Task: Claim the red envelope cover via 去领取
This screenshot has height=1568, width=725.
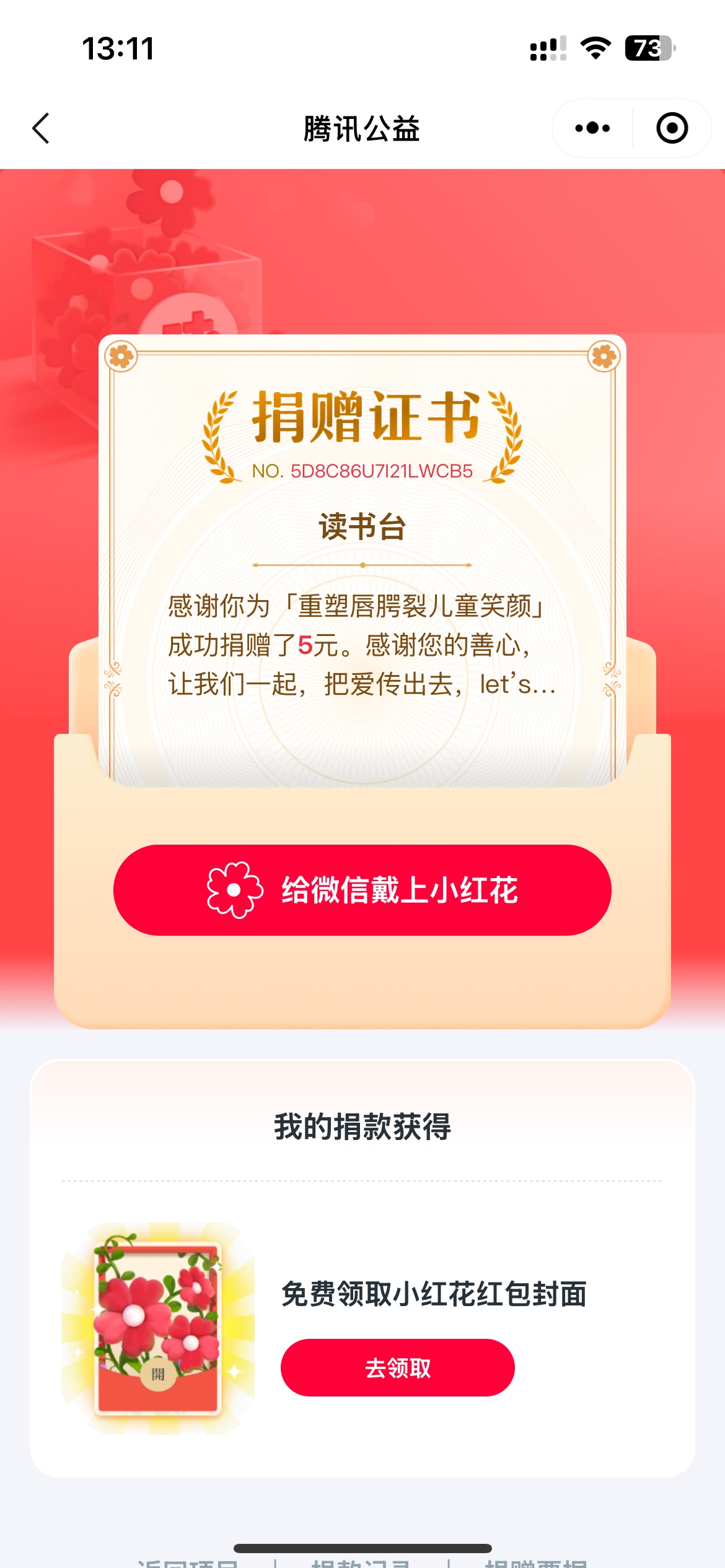Action: coord(397,1368)
